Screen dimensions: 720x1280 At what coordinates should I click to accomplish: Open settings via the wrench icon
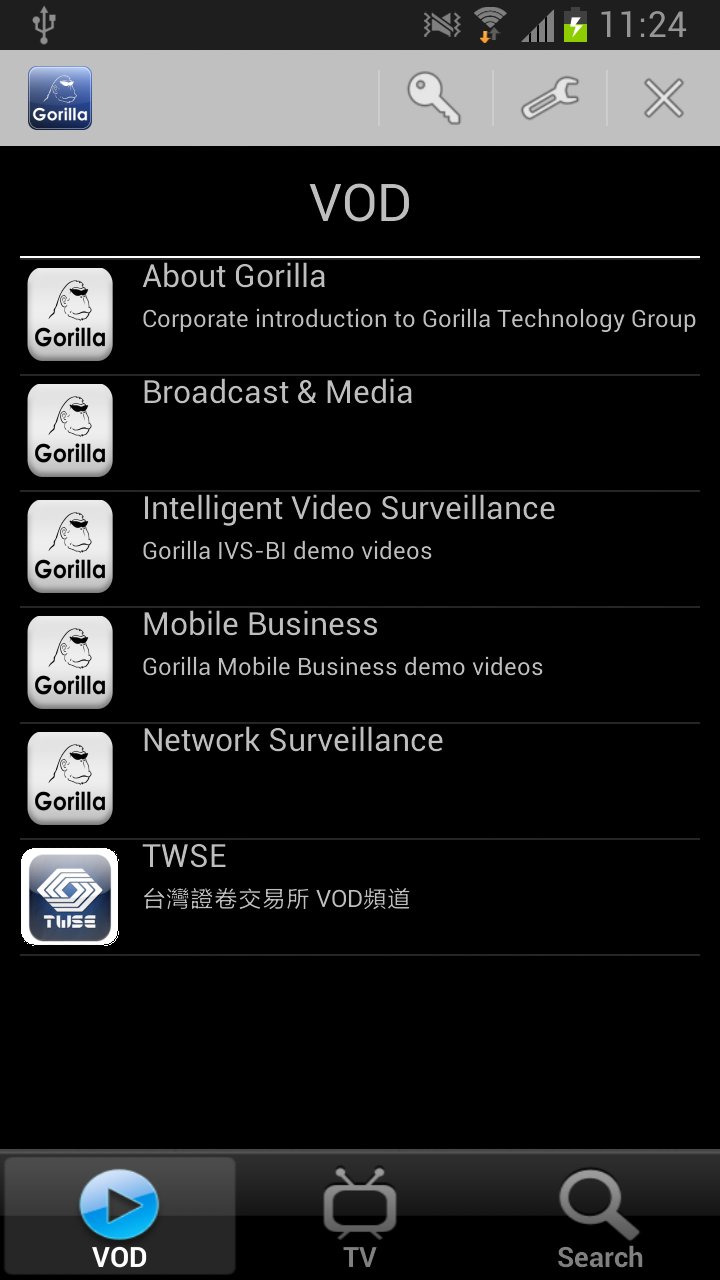point(549,98)
